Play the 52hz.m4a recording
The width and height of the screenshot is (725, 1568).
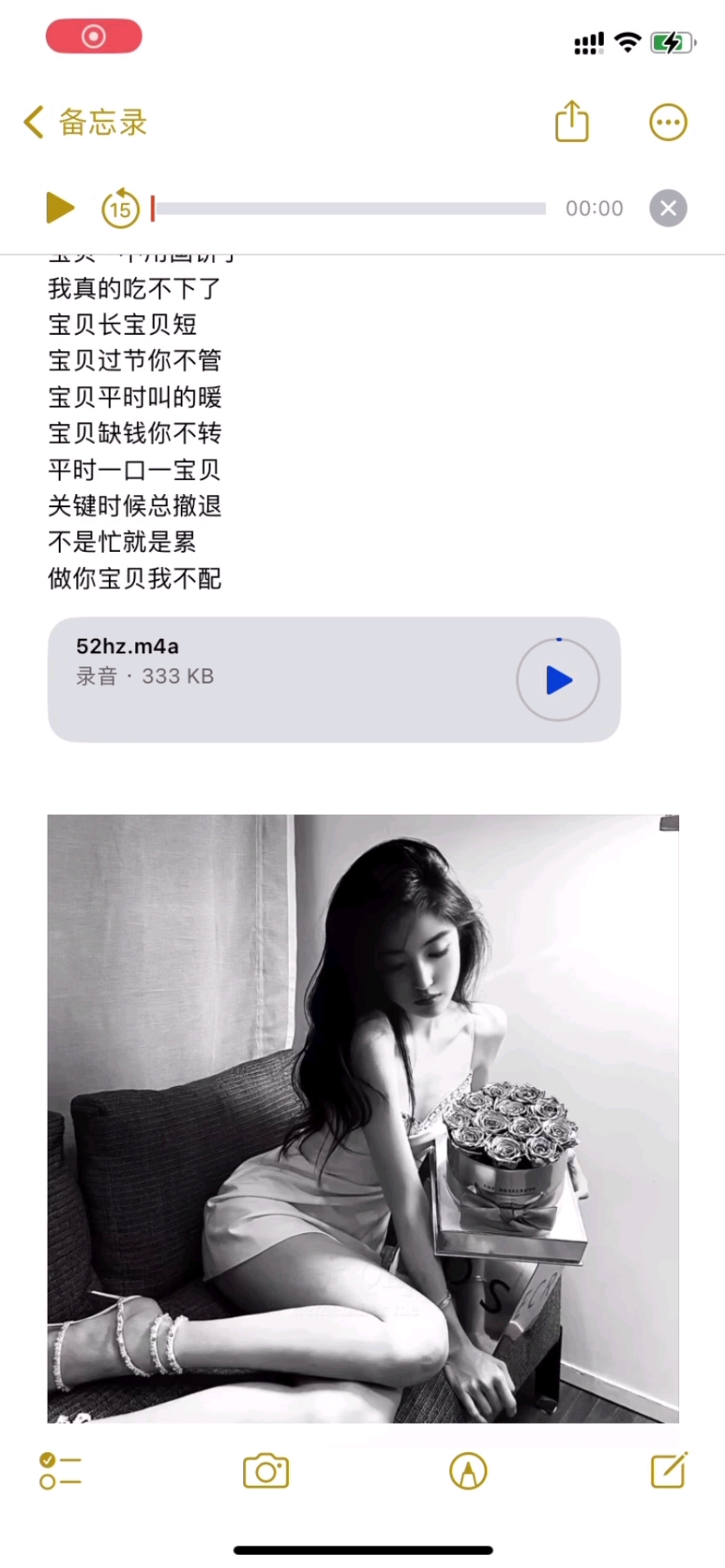pyautogui.click(x=558, y=680)
